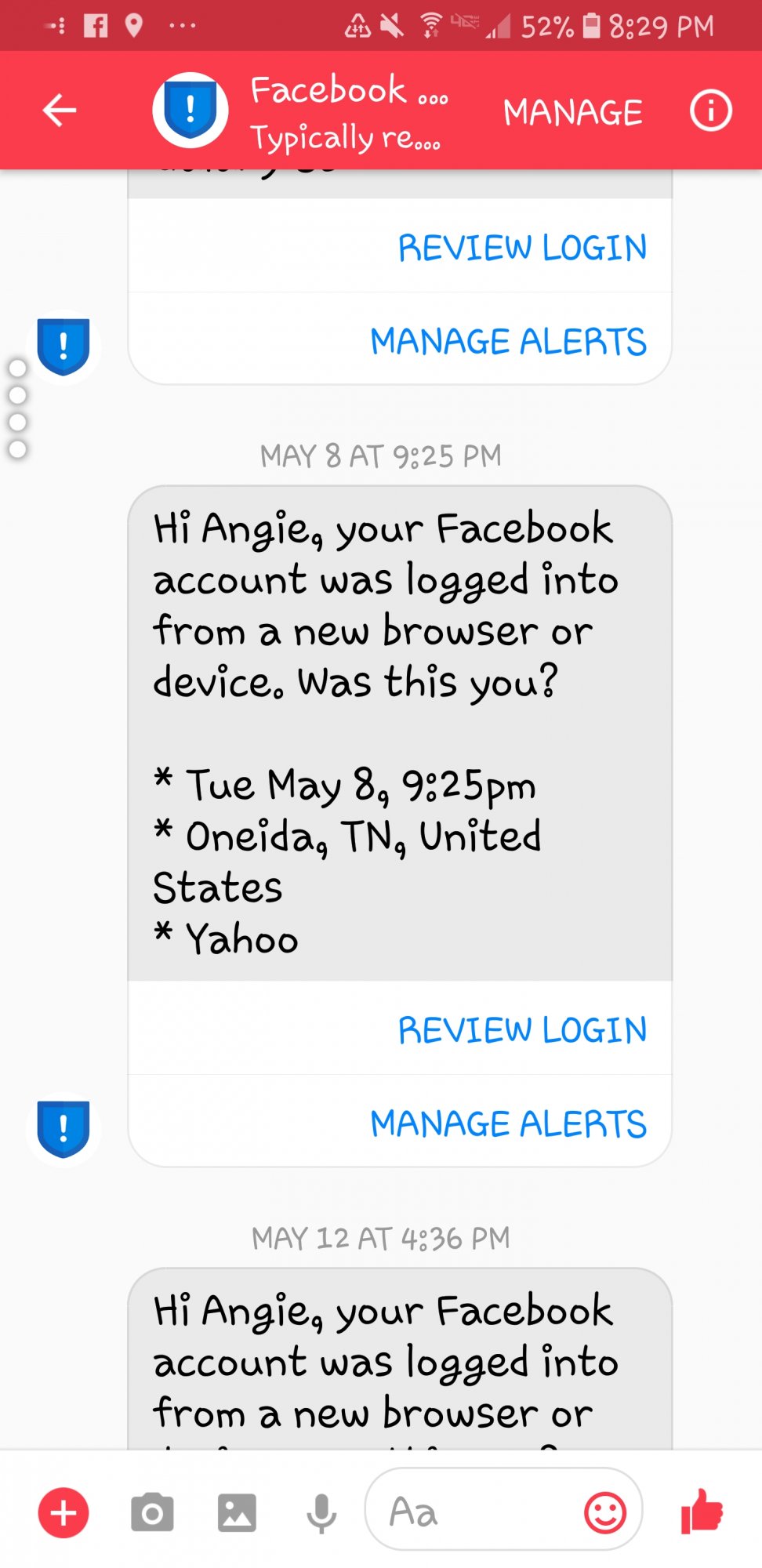
Task: Open Facebook security profile in the header
Action: click(x=190, y=111)
